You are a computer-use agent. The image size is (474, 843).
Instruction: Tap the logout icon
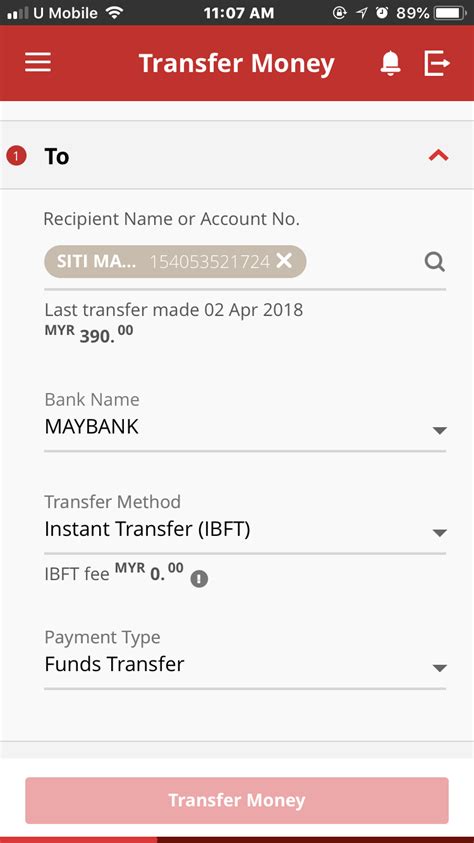coord(436,63)
